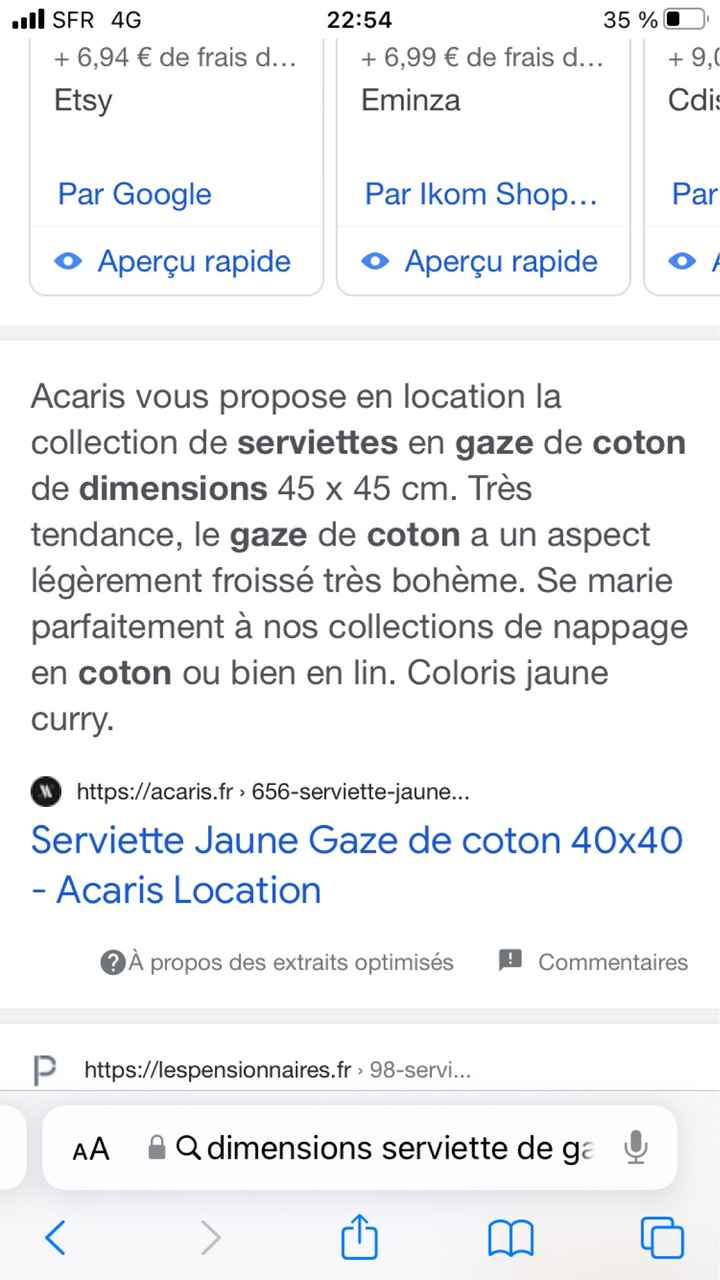This screenshot has width=720, height=1280.
Task: Expand the truncated Par Ikom Shop merchant link
Action: pos(482,194)
